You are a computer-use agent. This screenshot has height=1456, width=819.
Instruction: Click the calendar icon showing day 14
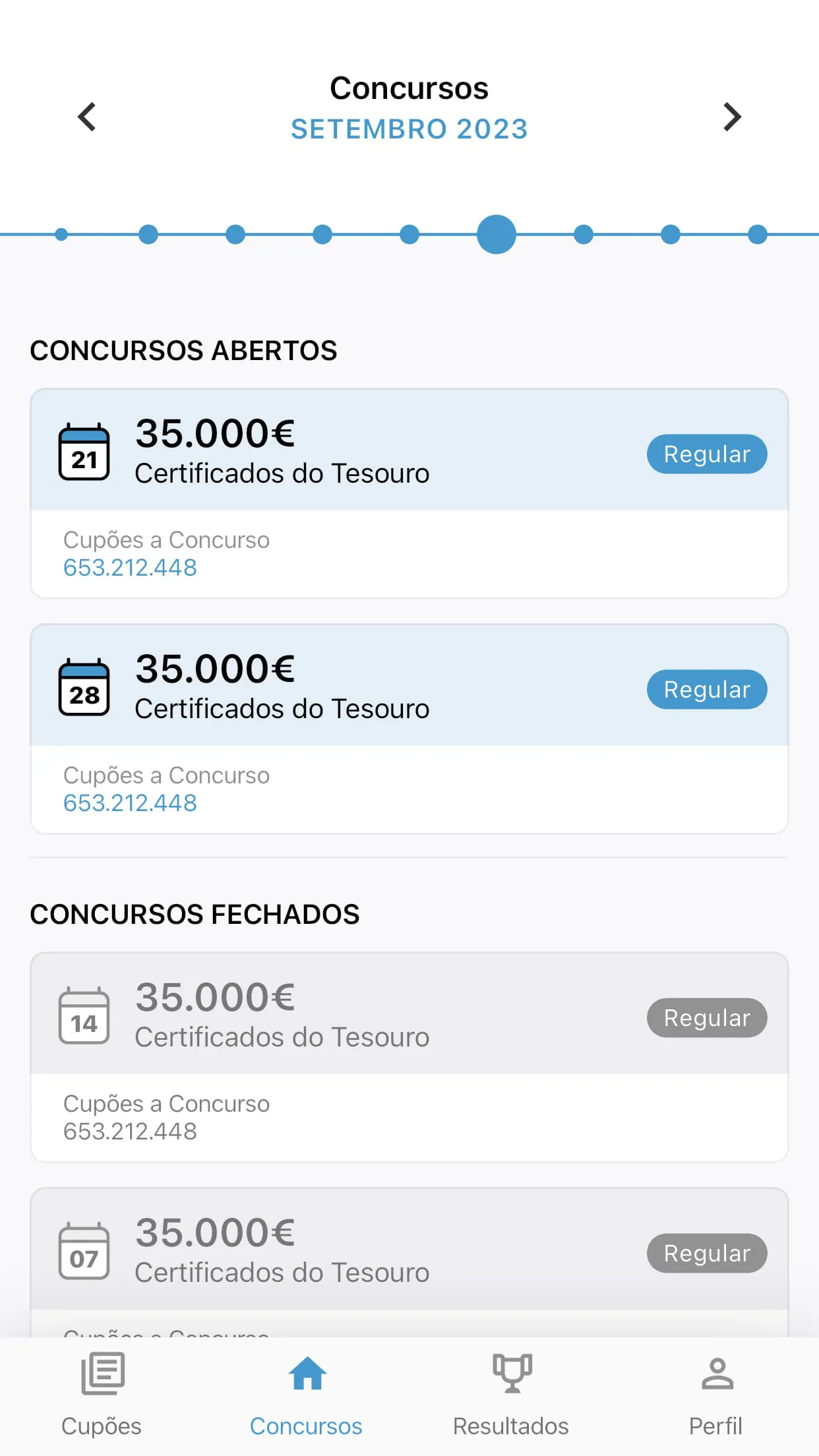tap(84, 1016)
